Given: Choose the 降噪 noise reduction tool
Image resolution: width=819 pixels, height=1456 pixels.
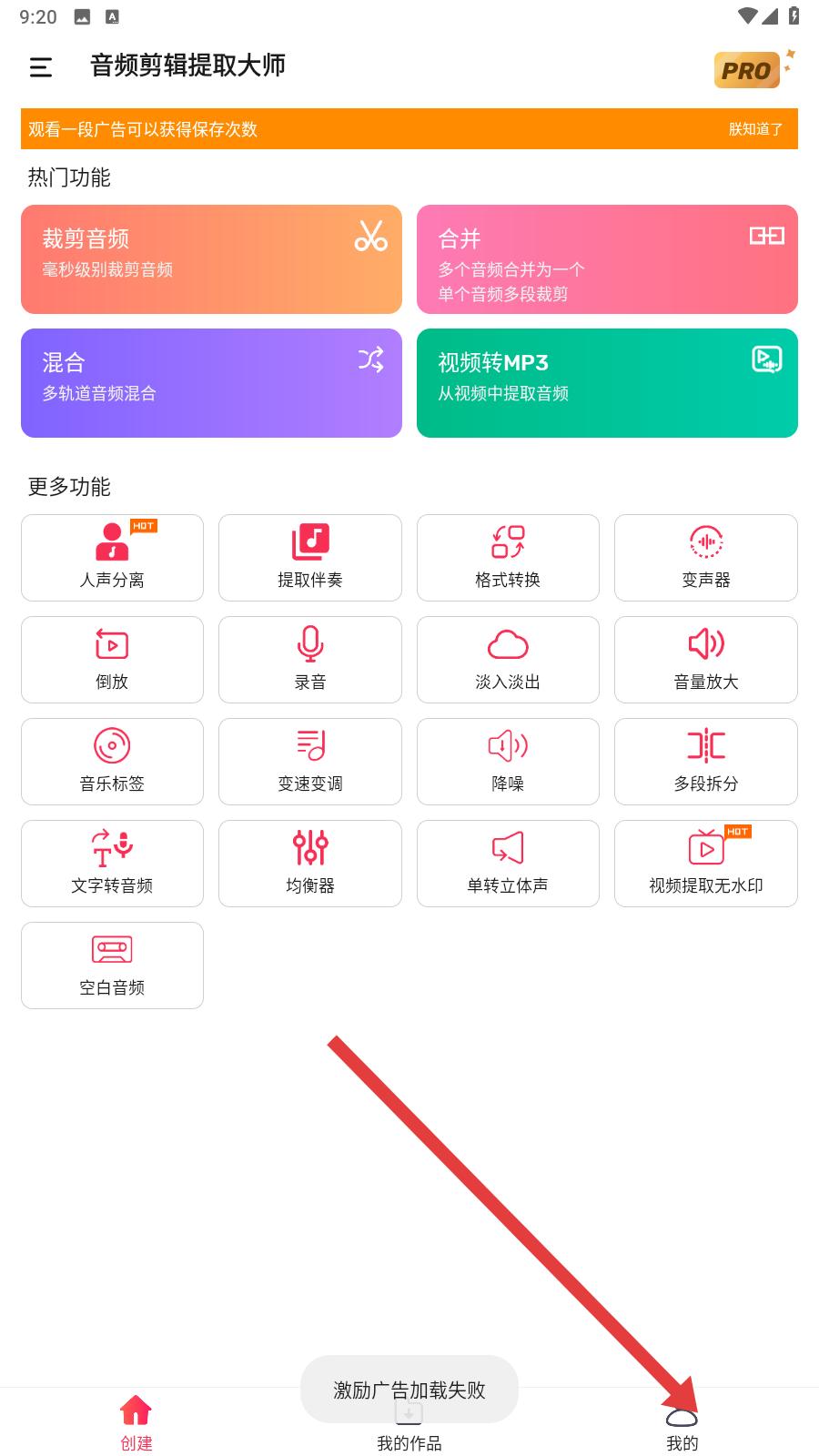Looking at the screenshot, I should [x=508, y=762].
